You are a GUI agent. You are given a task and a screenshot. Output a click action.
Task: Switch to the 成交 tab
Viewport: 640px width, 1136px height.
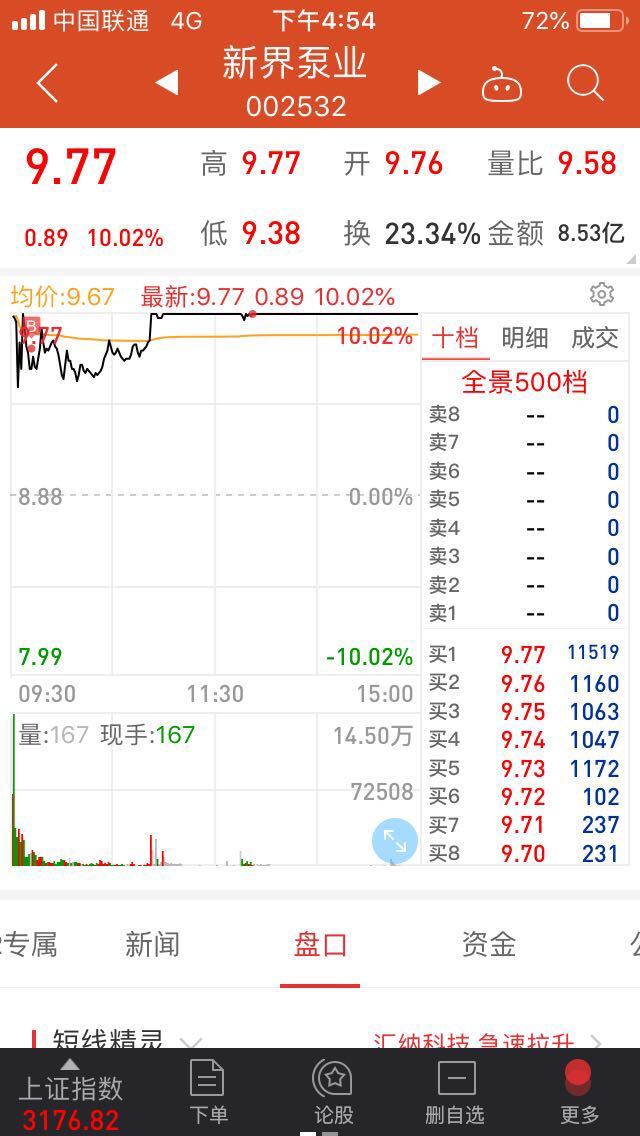[x=594, y=338]
